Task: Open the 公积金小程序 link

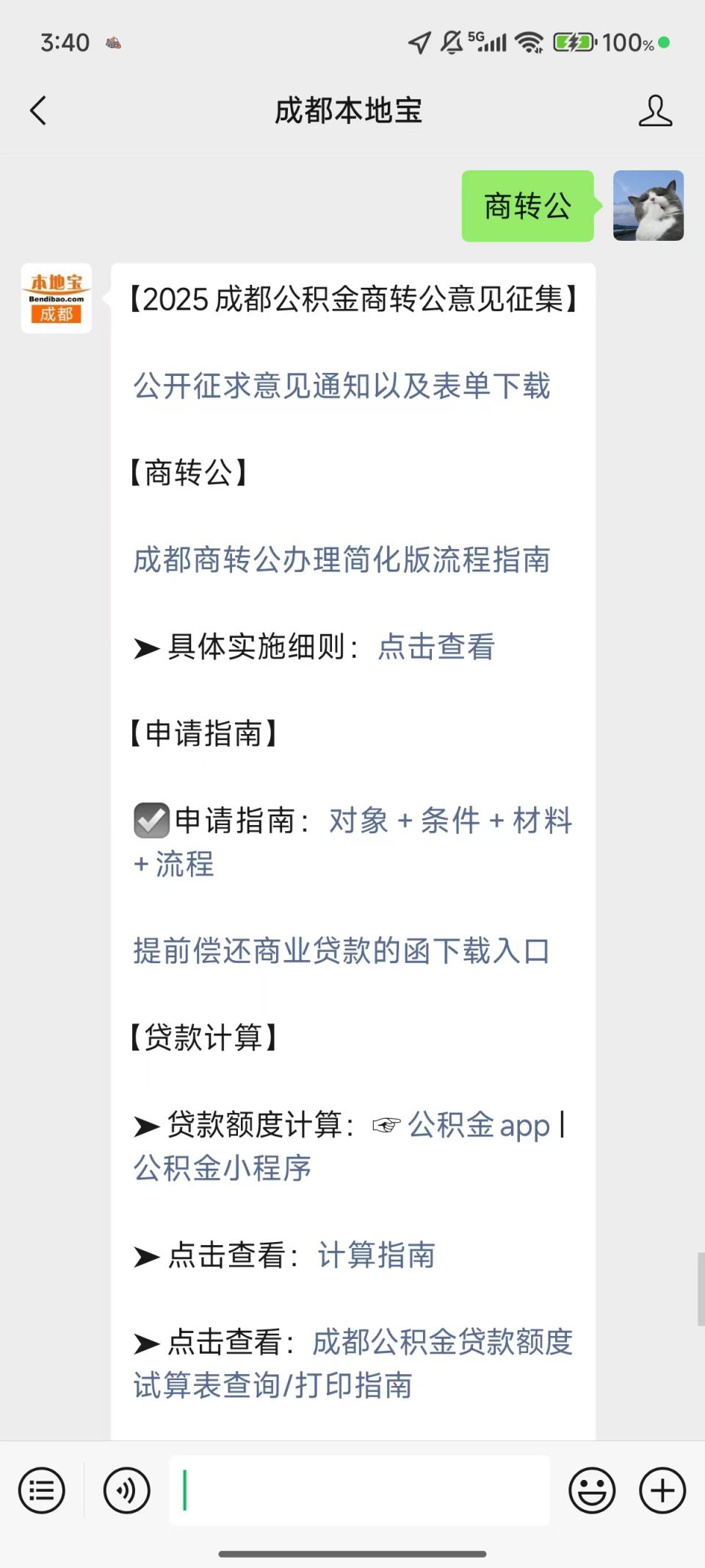Action: 223,1168
